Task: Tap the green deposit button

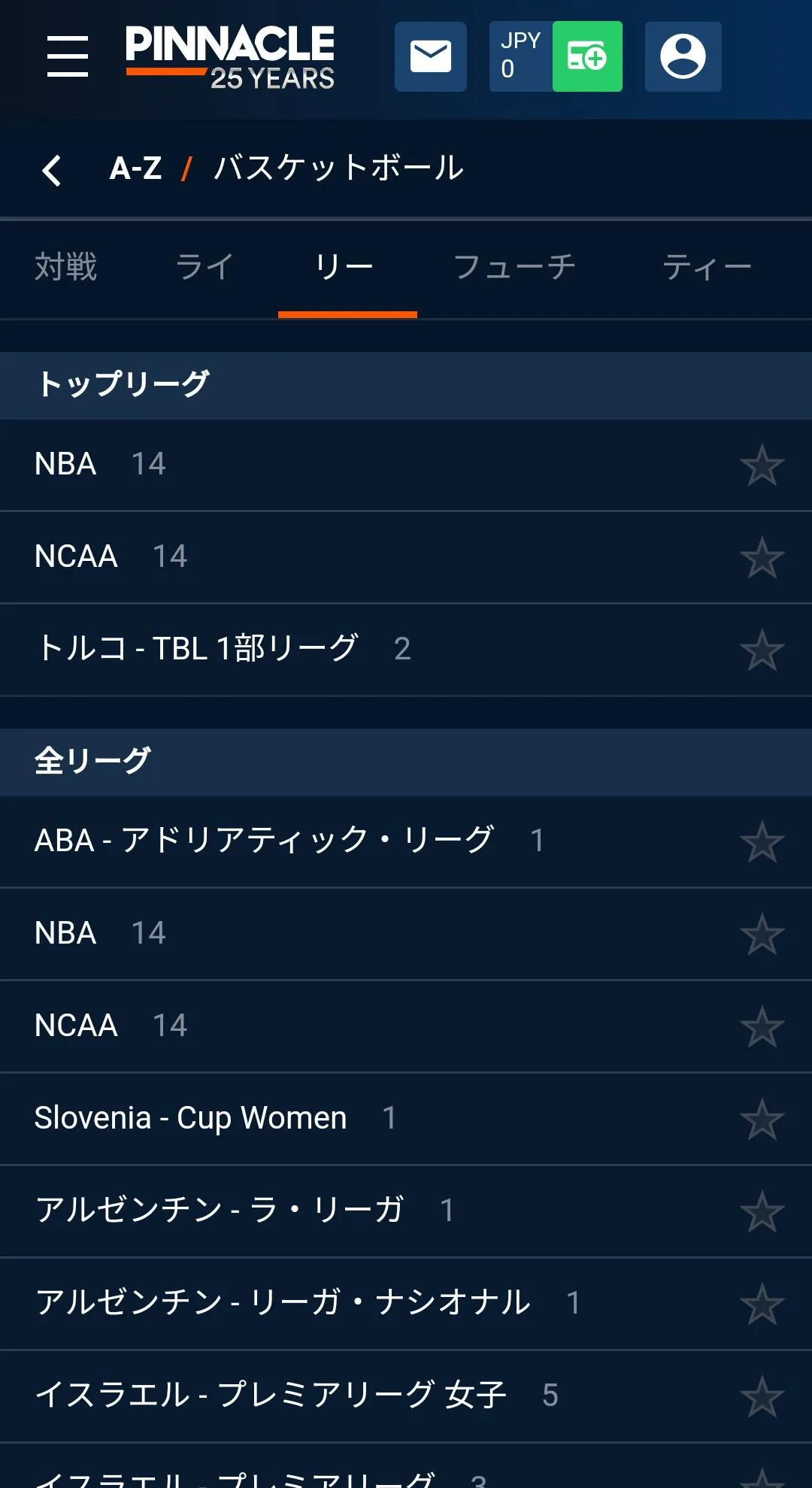Action: (x=587, y=56)
